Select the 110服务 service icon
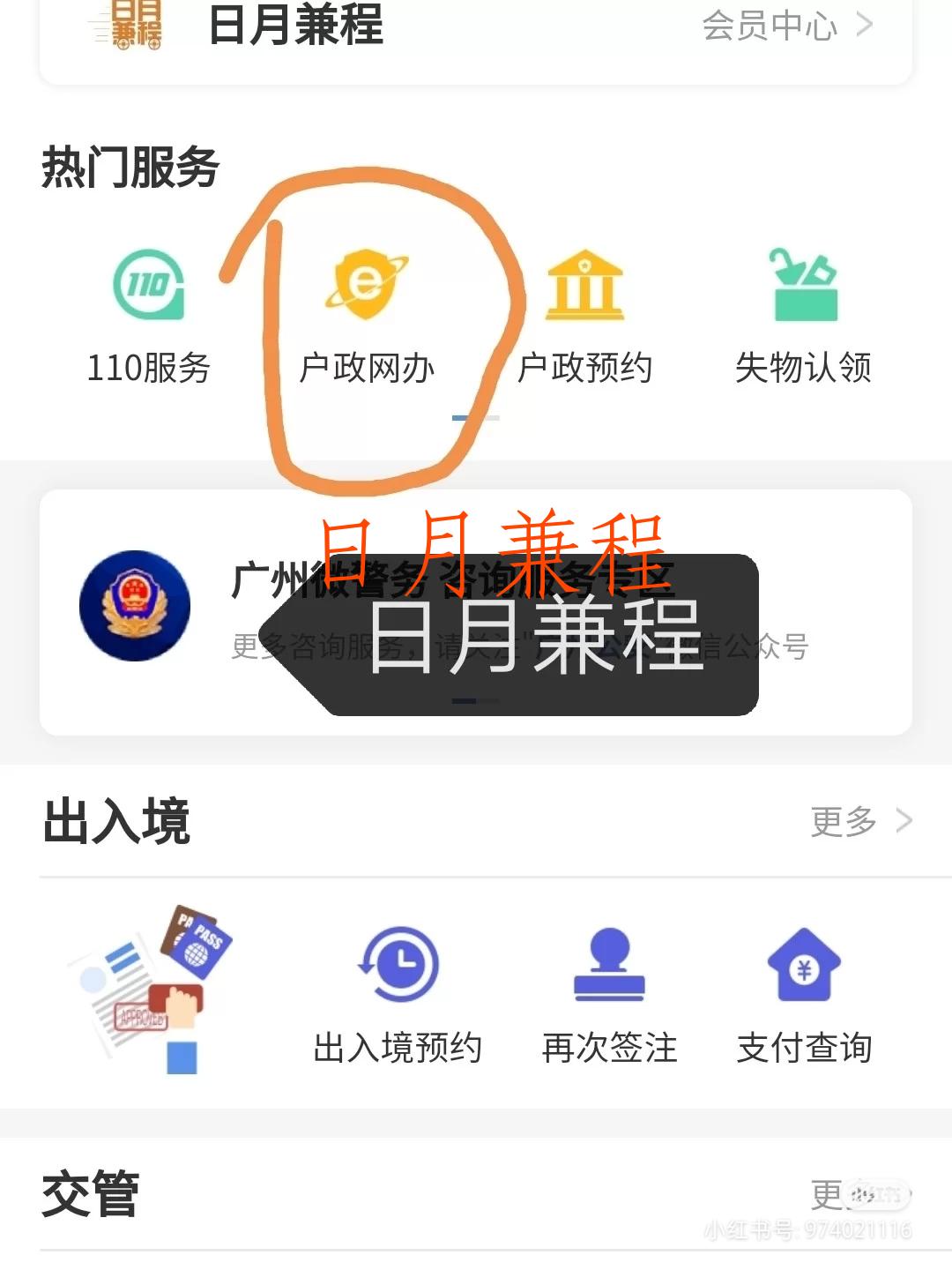 (x=148, y=284)
